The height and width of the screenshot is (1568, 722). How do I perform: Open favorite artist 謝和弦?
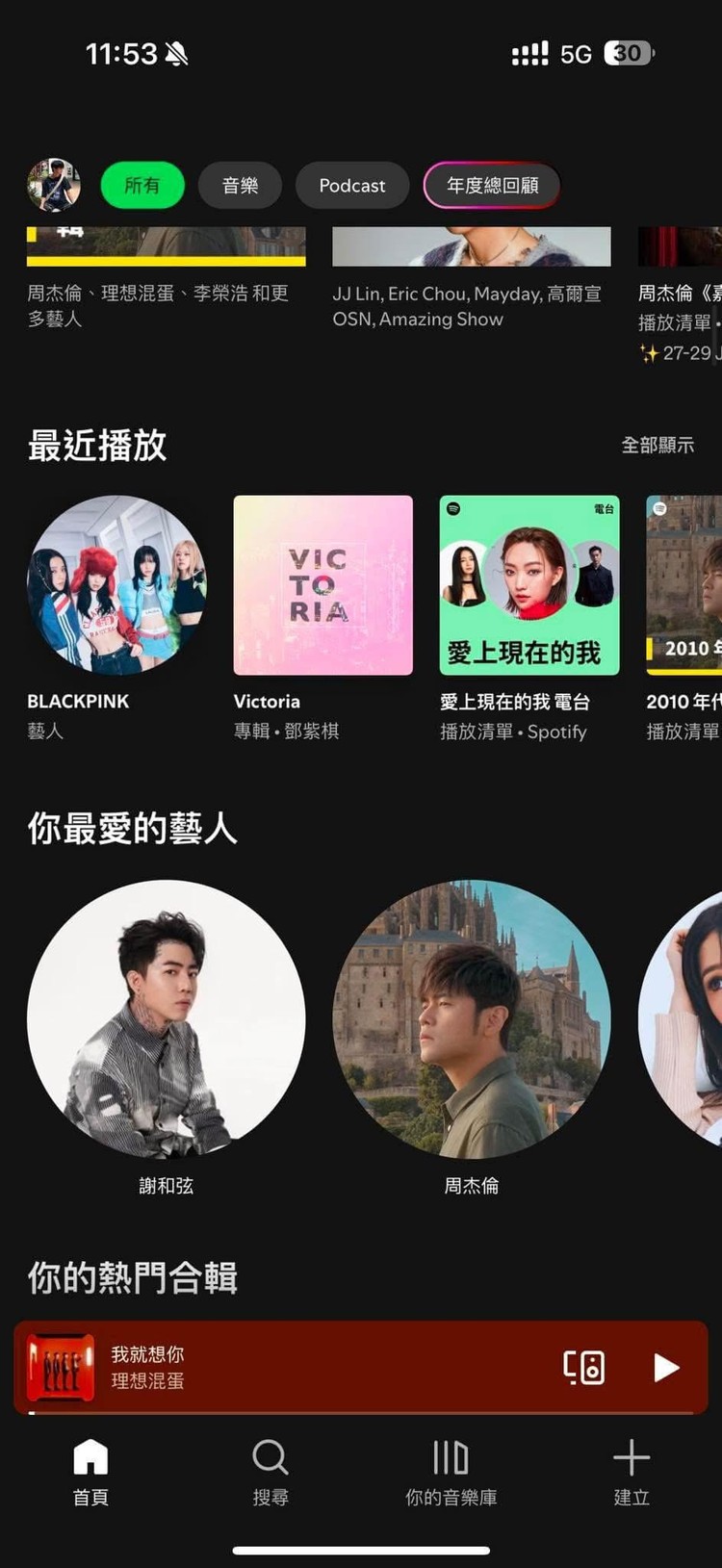[166, 1018]
